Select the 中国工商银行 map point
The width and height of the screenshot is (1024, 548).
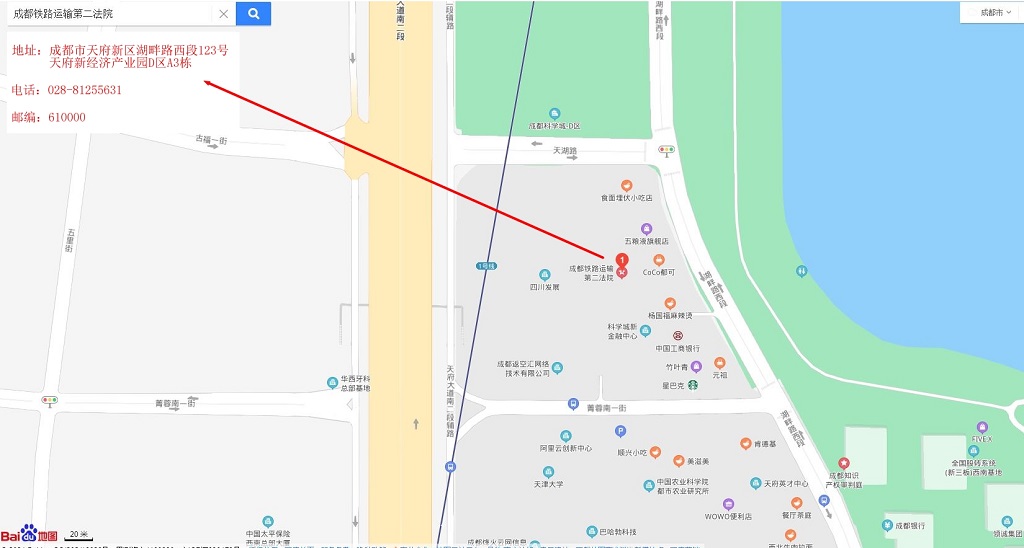pos(678,336)
